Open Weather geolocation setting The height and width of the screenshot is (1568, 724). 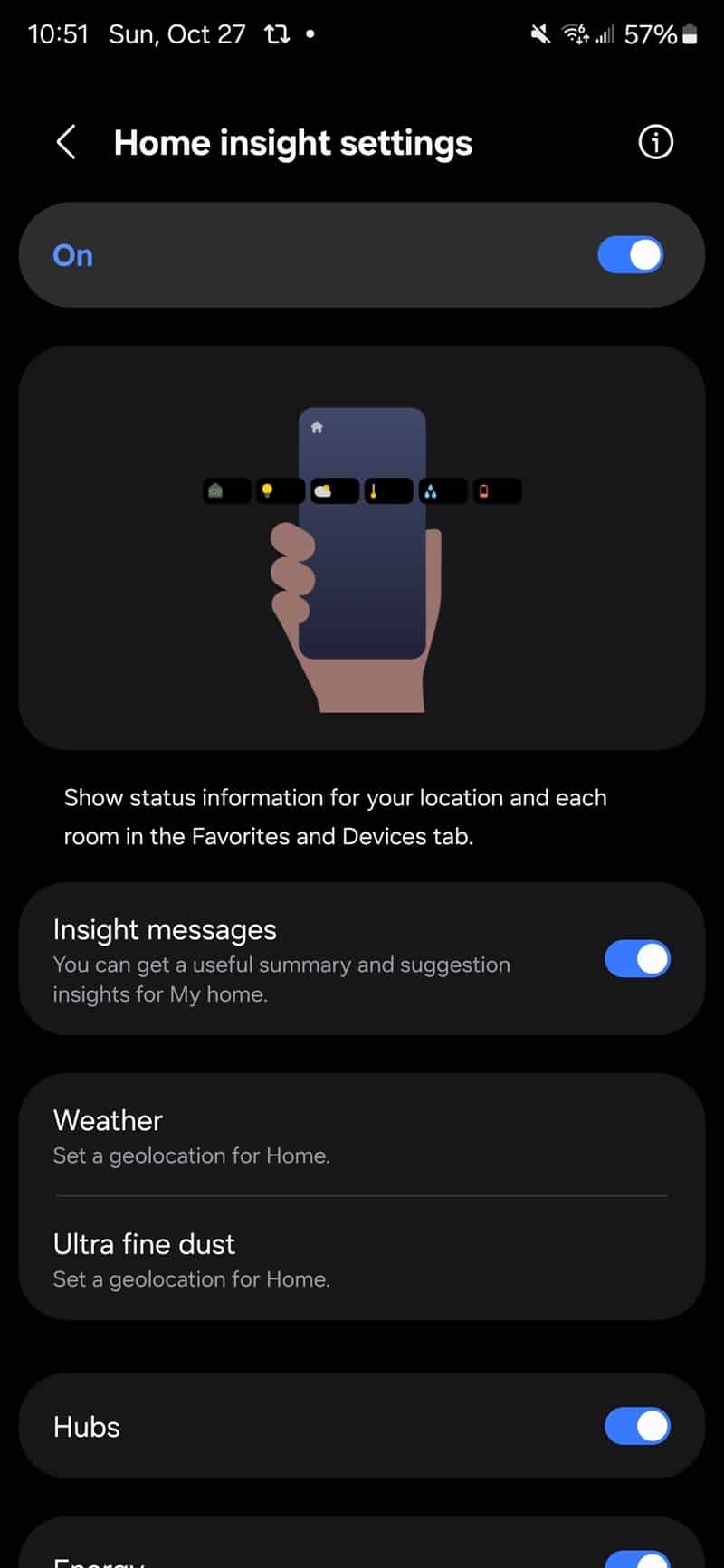(362, 1136)
